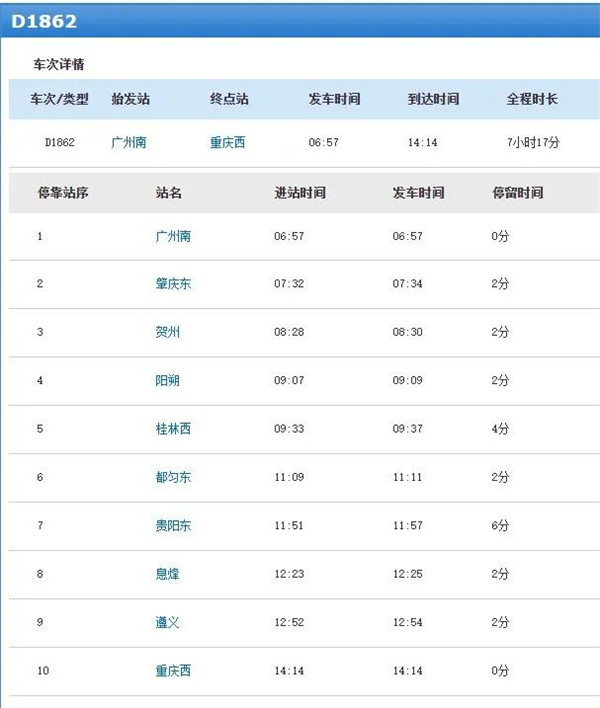Open the 息烽 station link
The height and width of the screenshot is (708, 600).
[167, 574]
